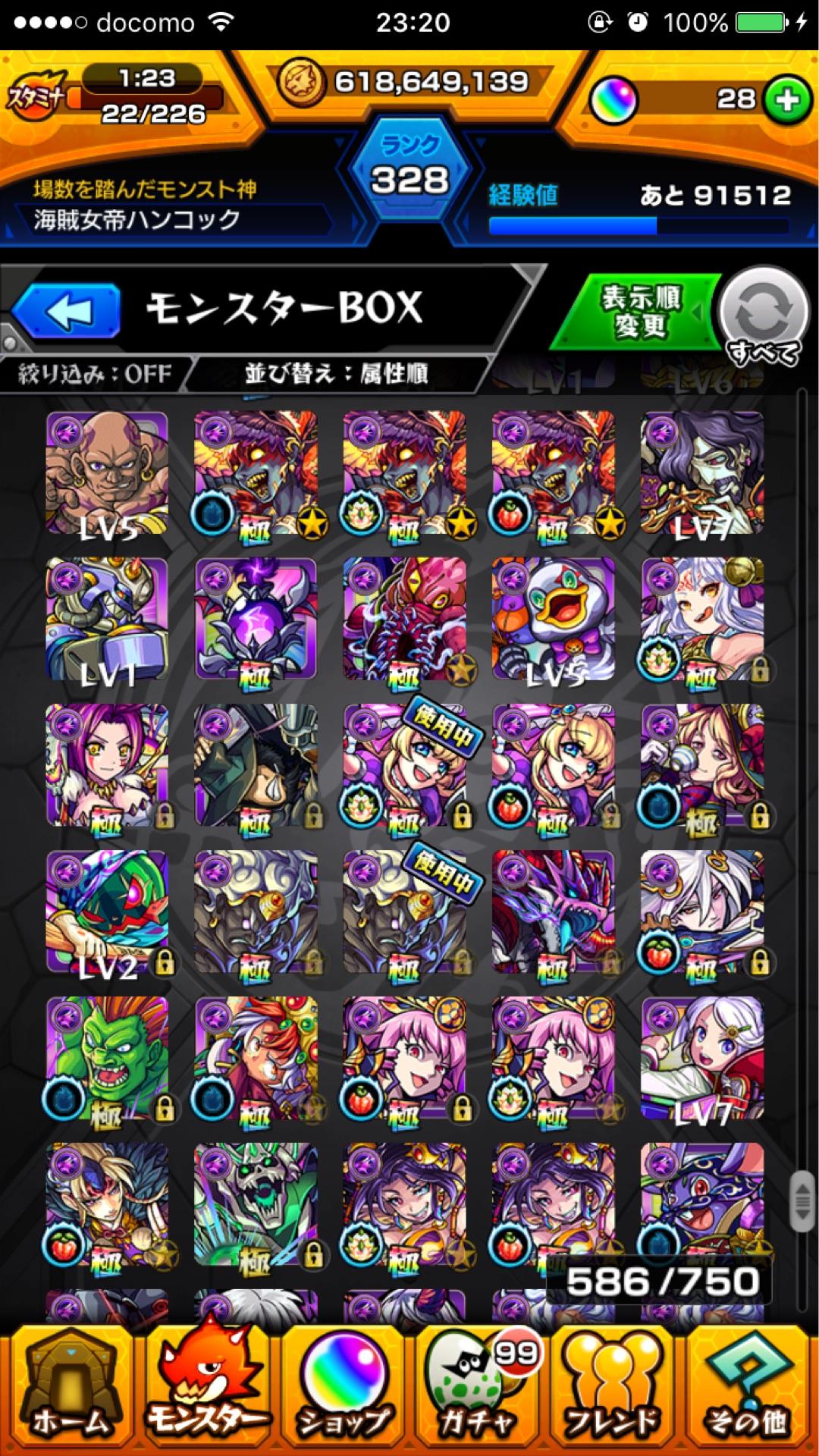The height and width of the screenshot is (1456, 819).
Task: Select the purple orb demon monster
Action: [x=256, y=619]
